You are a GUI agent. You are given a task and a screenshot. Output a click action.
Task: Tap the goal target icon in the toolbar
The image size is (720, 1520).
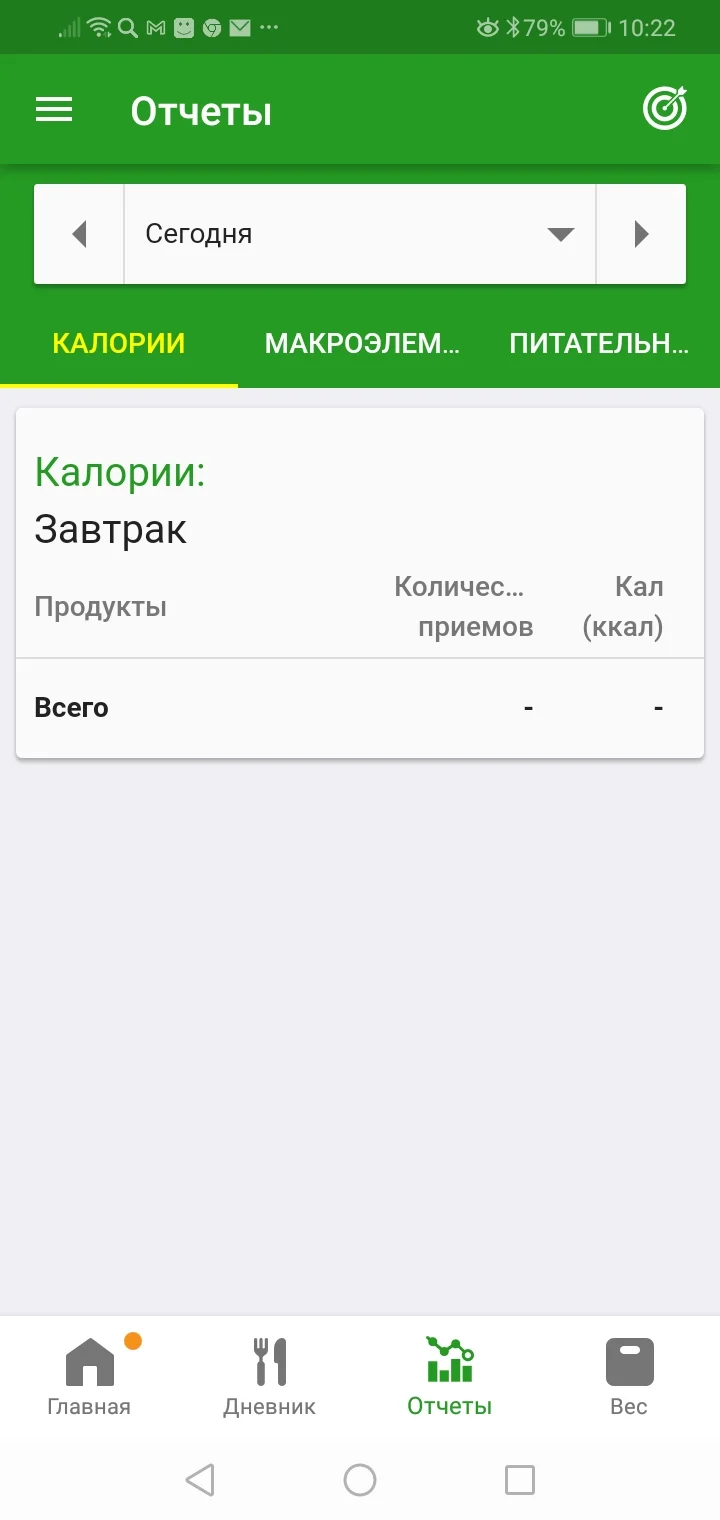[x=665, y=108]
